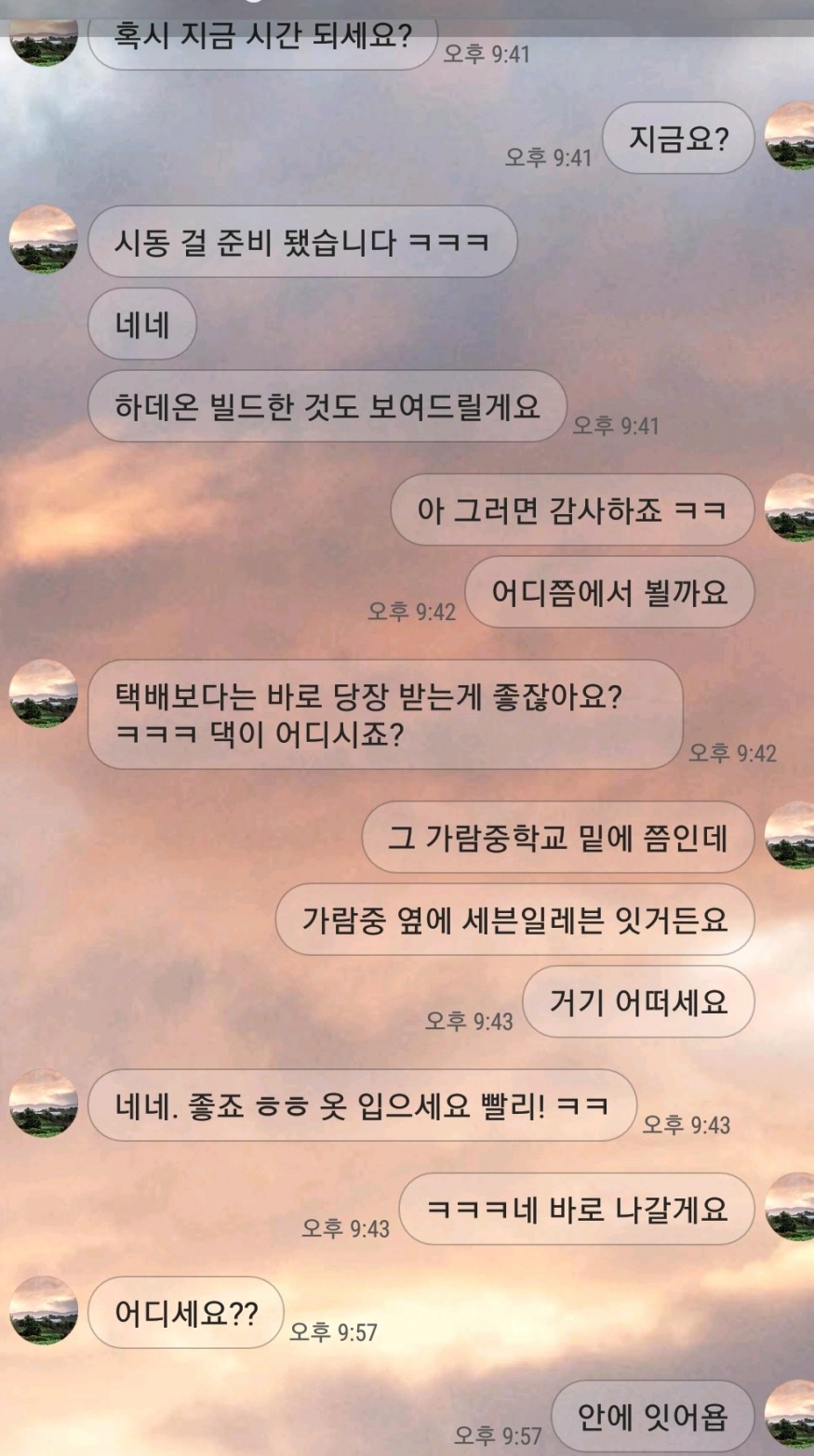Image resolution: width=814 pixels, height=1456 pixels.
Task: Open profile picture beside '지금요?' reply
Action: [790, 137]
